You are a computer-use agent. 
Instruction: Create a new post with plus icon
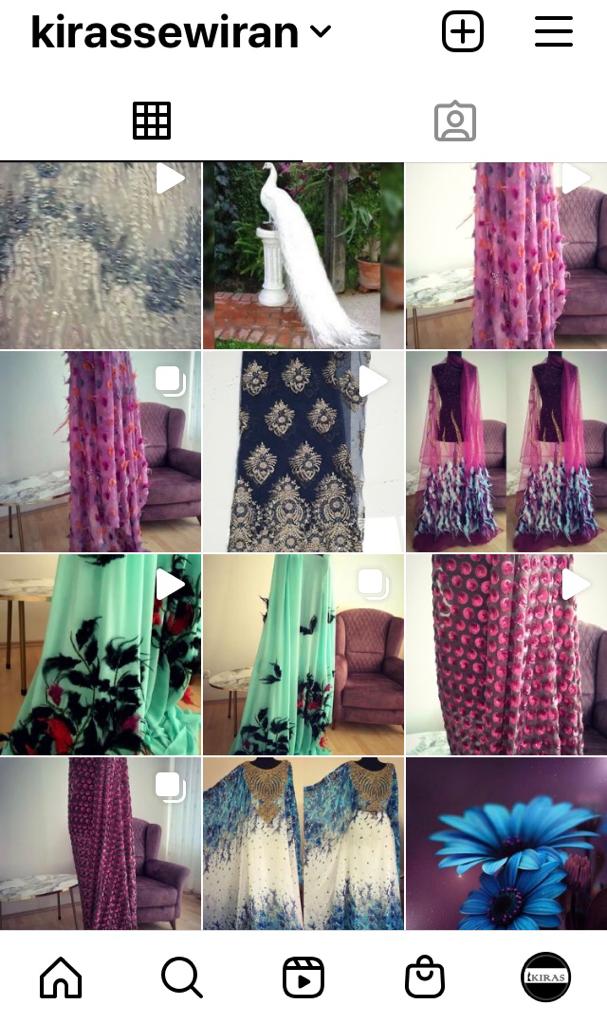pyautogui.click(x=462, y=33)
